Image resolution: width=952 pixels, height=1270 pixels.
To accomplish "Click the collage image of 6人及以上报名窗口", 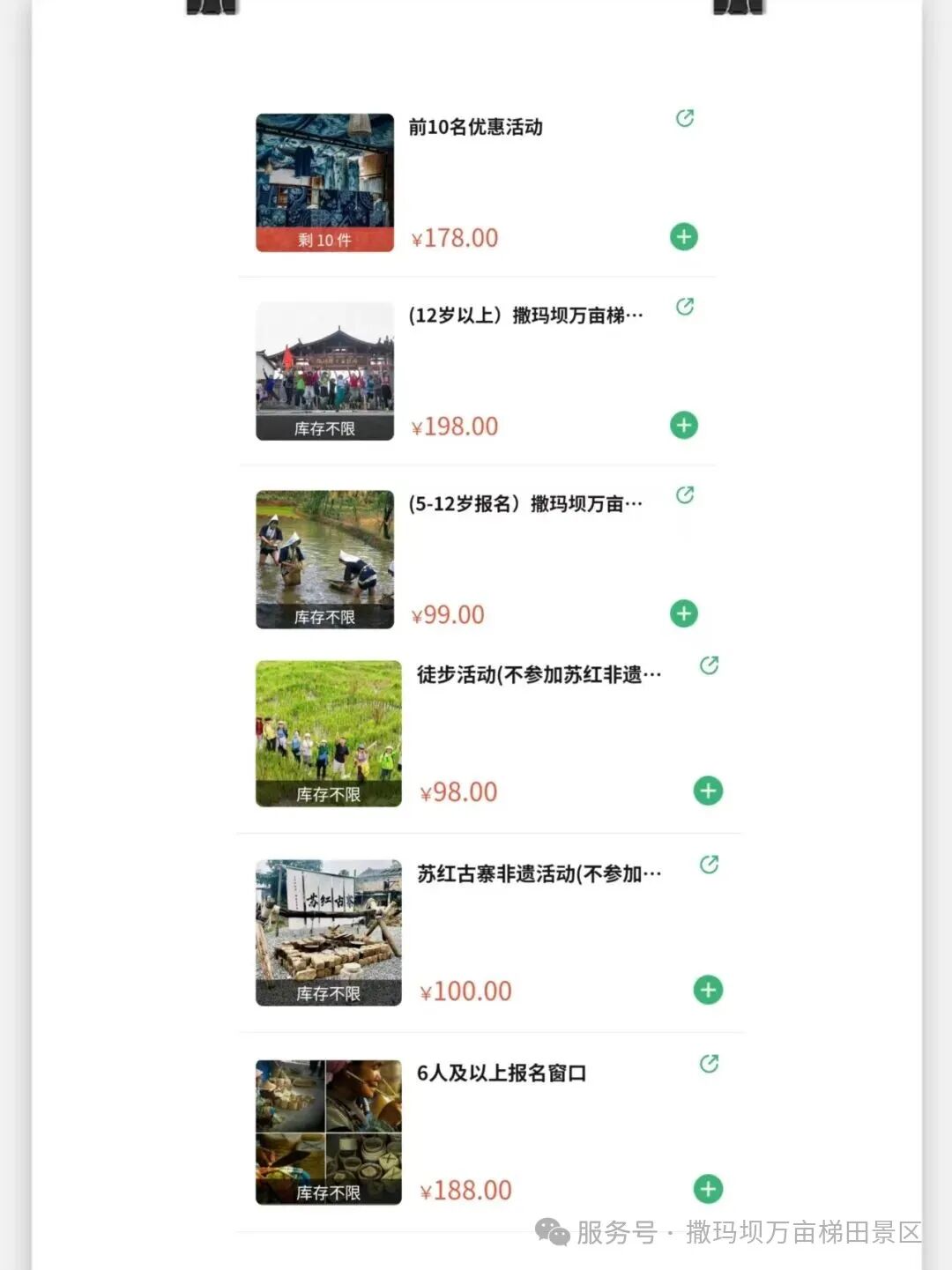I will 327,1131.
